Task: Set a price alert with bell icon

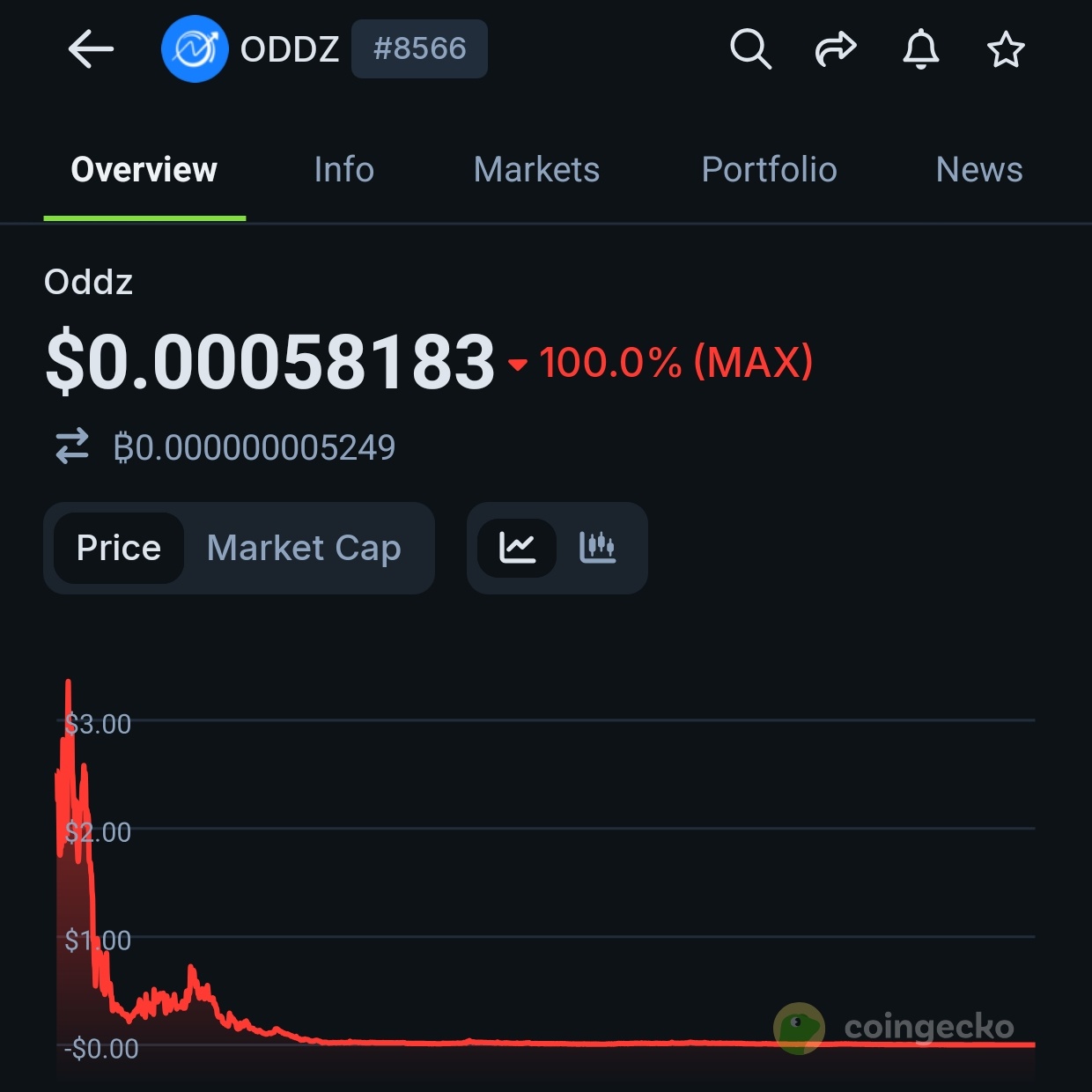Action: 920,49
